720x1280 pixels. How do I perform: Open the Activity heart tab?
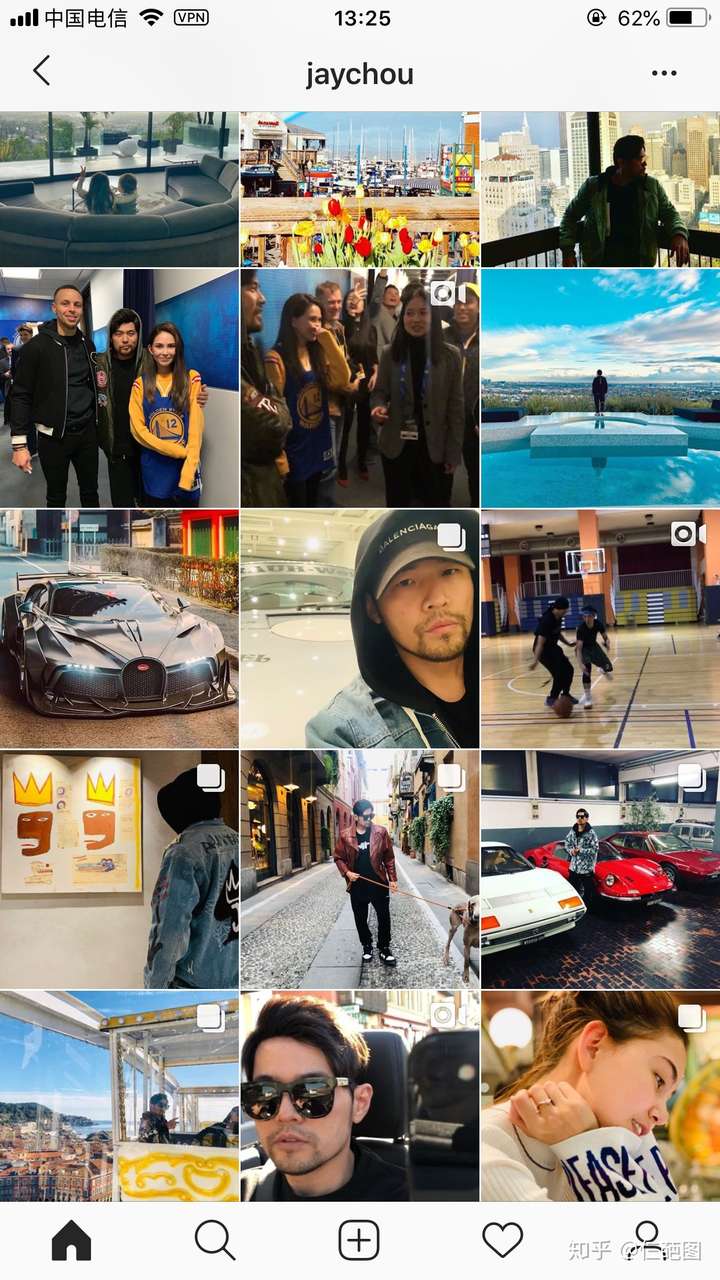(x=502, y=1241)
